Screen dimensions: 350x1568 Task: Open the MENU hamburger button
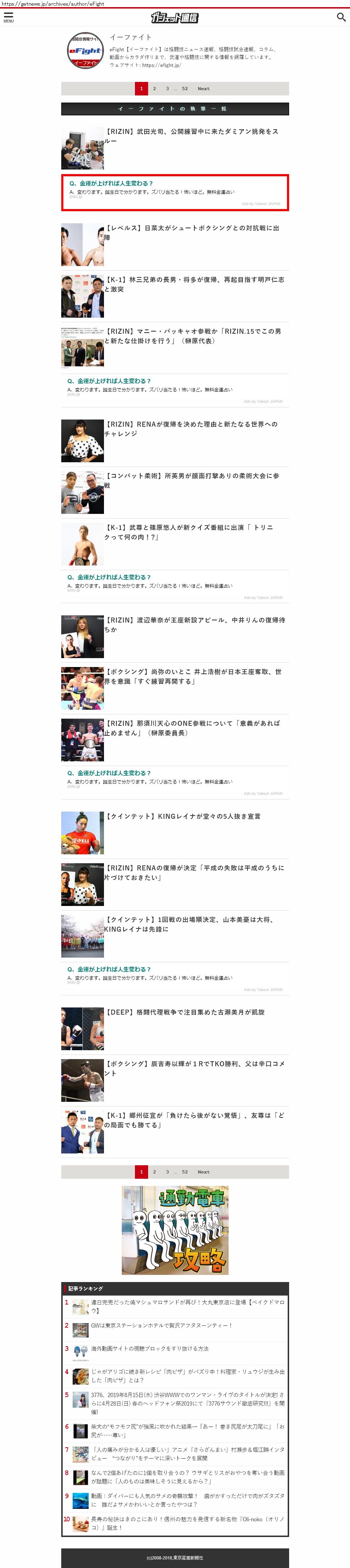(9, 17)
